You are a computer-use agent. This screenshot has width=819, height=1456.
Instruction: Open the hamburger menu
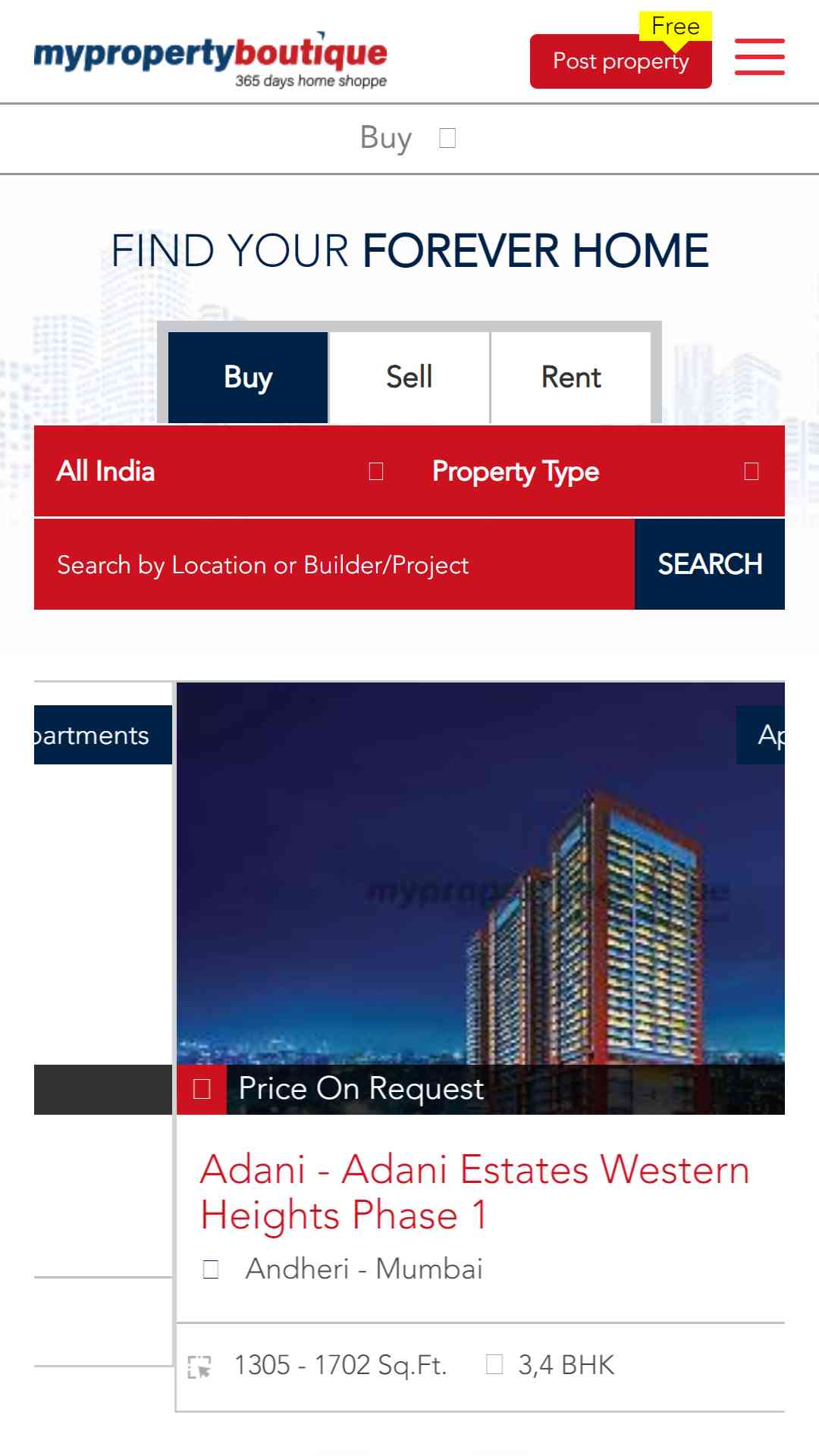[x=759, y=57]
